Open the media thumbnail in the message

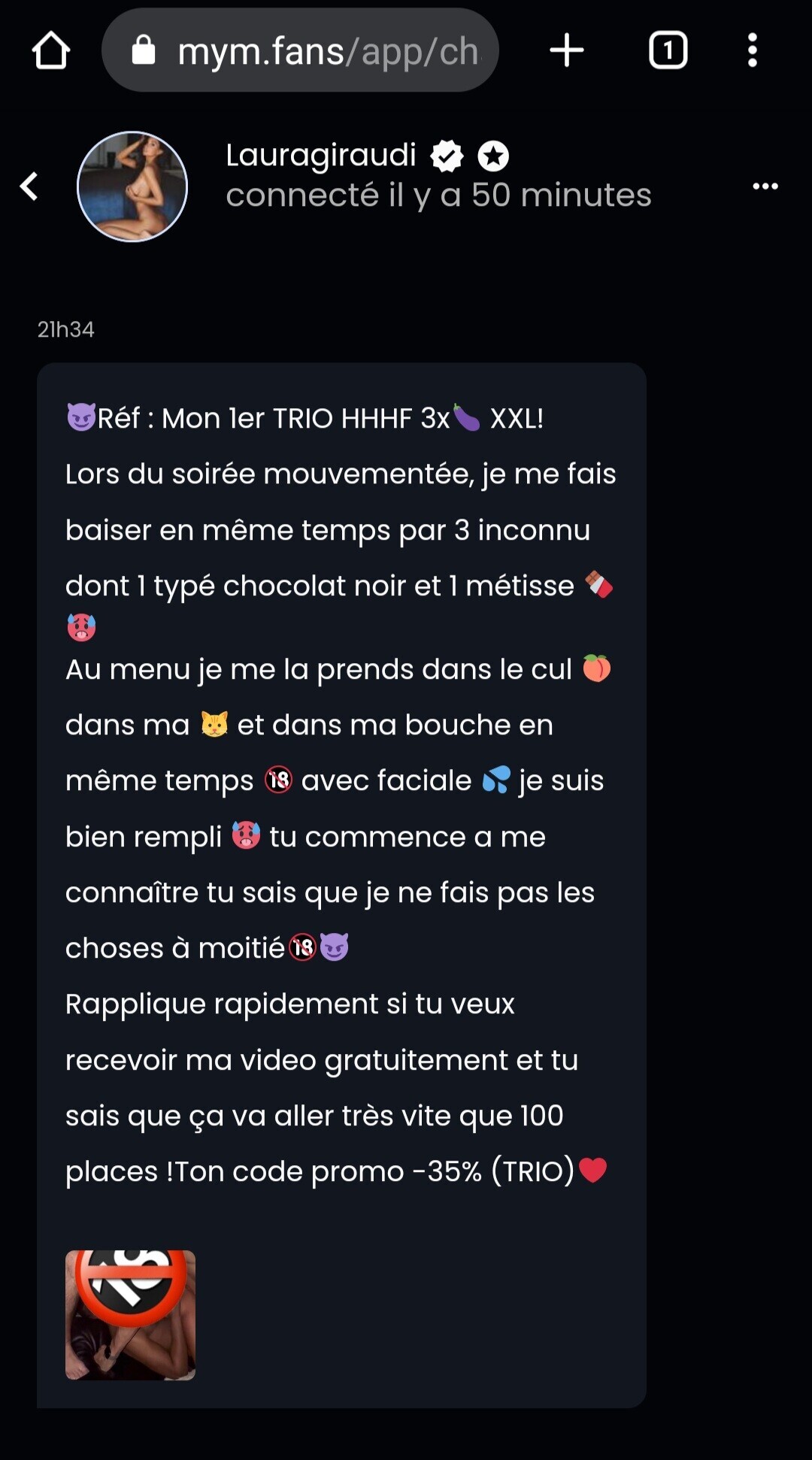(x=130, y=1315)
